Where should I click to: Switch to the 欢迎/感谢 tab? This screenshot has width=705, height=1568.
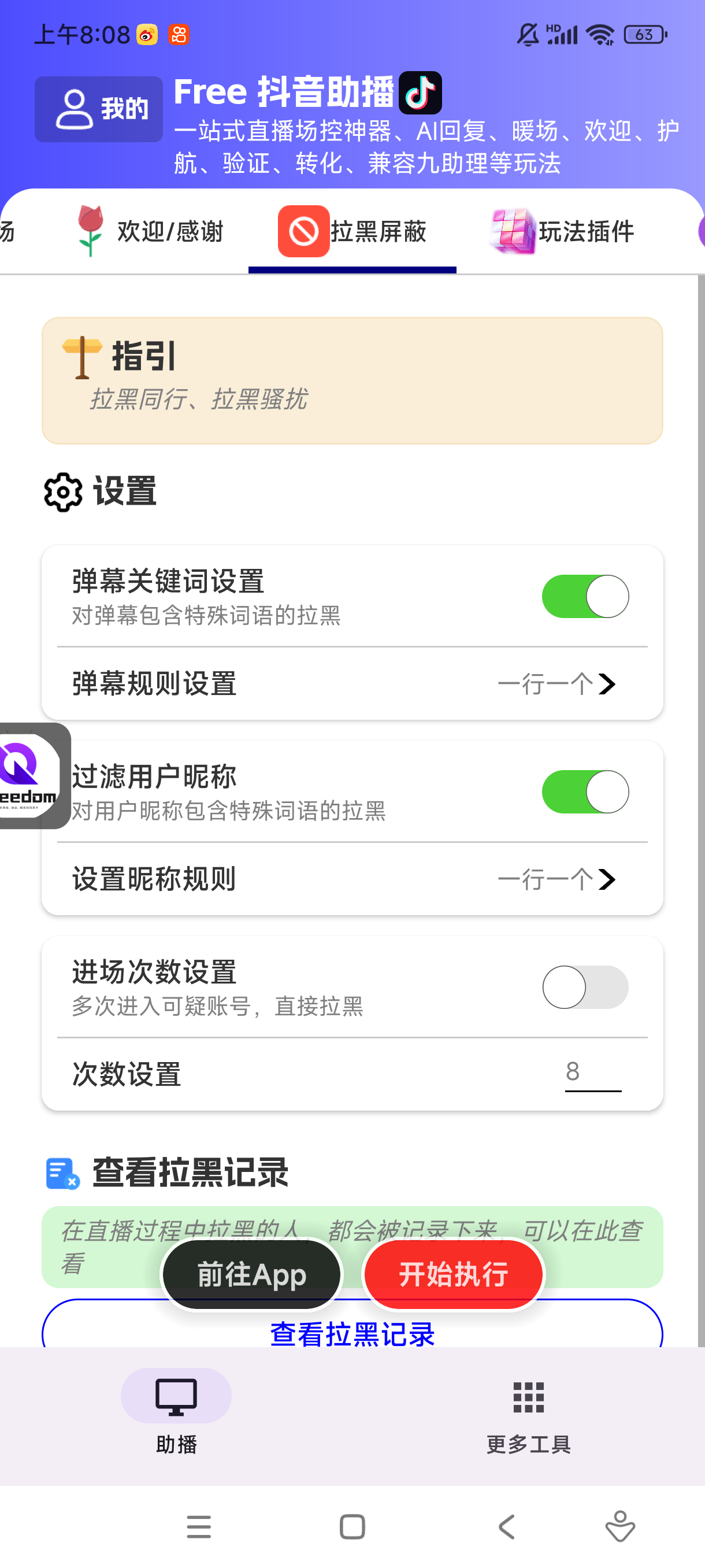pyautogui.click(x=148, y=231)
